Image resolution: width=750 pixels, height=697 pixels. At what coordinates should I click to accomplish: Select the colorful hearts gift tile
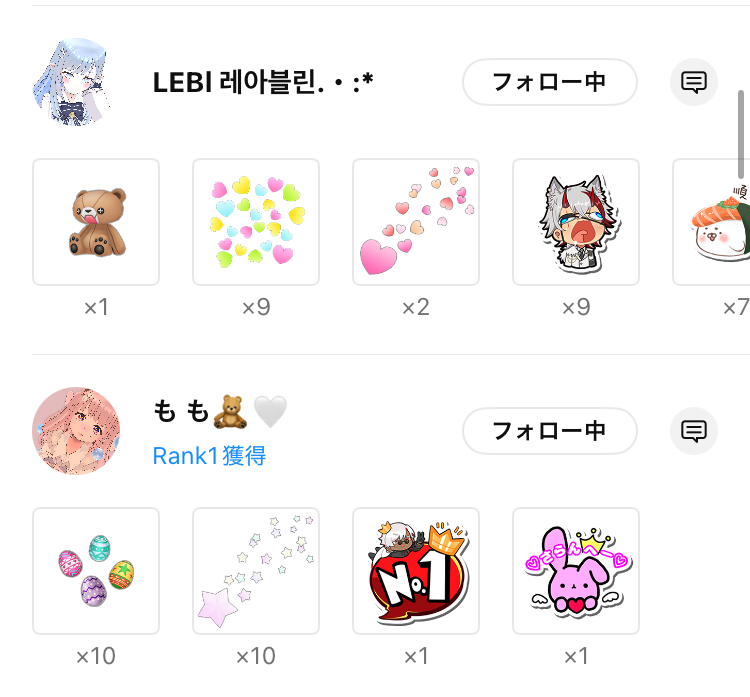coord(256,222)
